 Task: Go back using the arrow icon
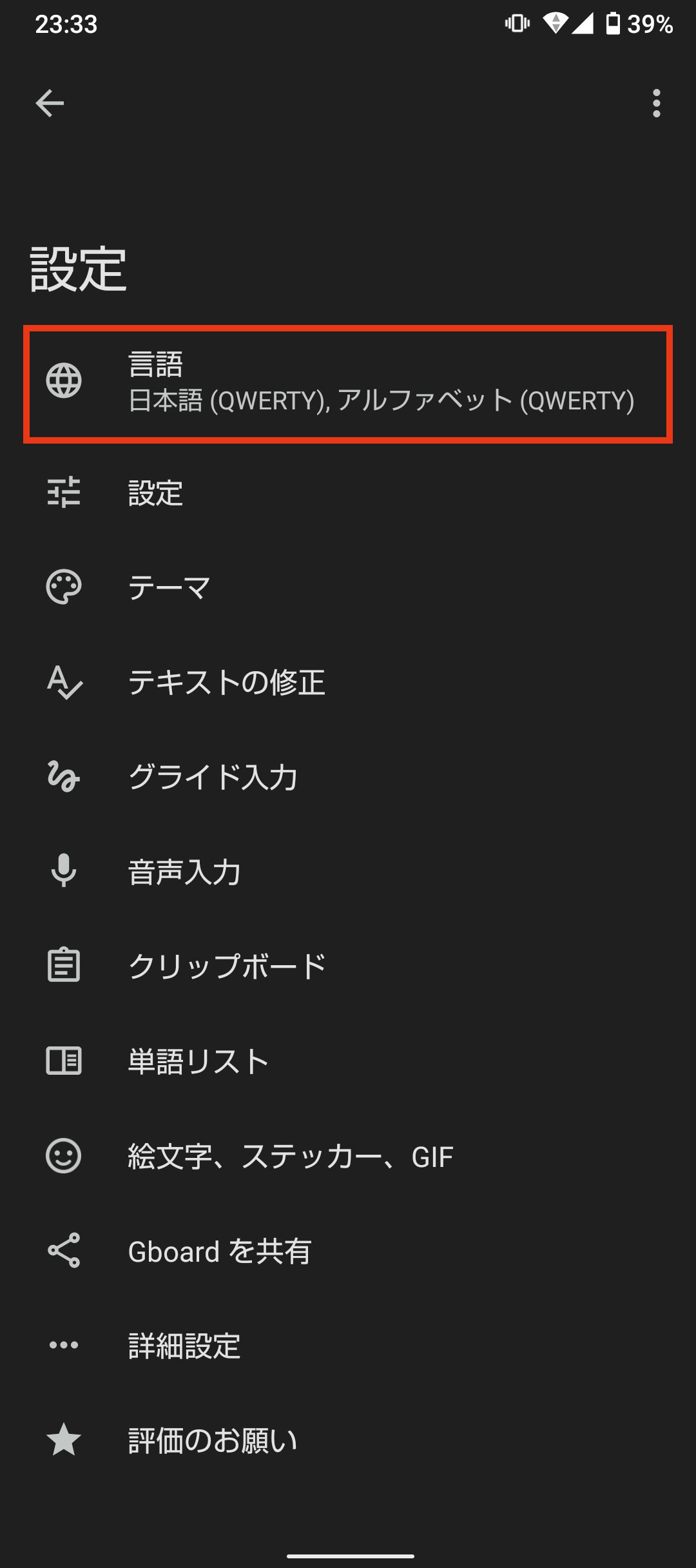(x=50, y=103)
